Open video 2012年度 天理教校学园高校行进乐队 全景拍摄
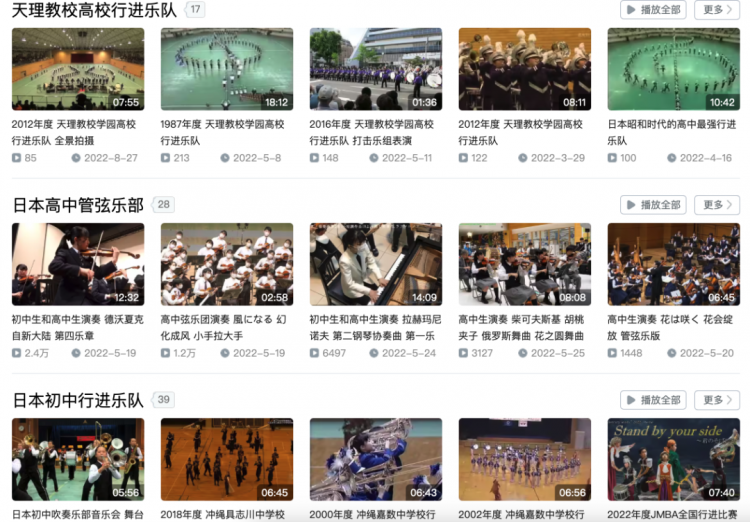The height and width of the screenshot is (522, 750). click(x=78, y=69)
